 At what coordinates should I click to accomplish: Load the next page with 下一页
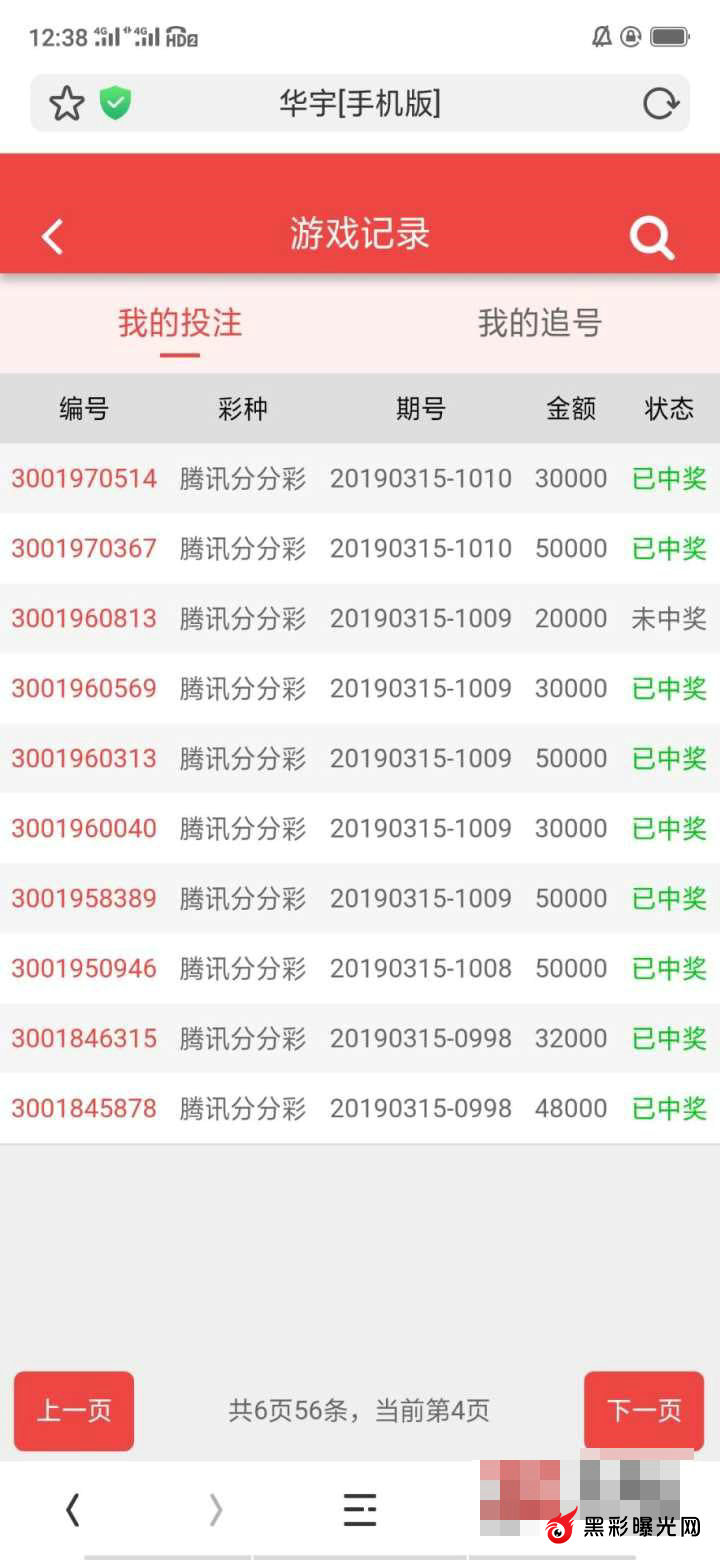pos(644,1411)
